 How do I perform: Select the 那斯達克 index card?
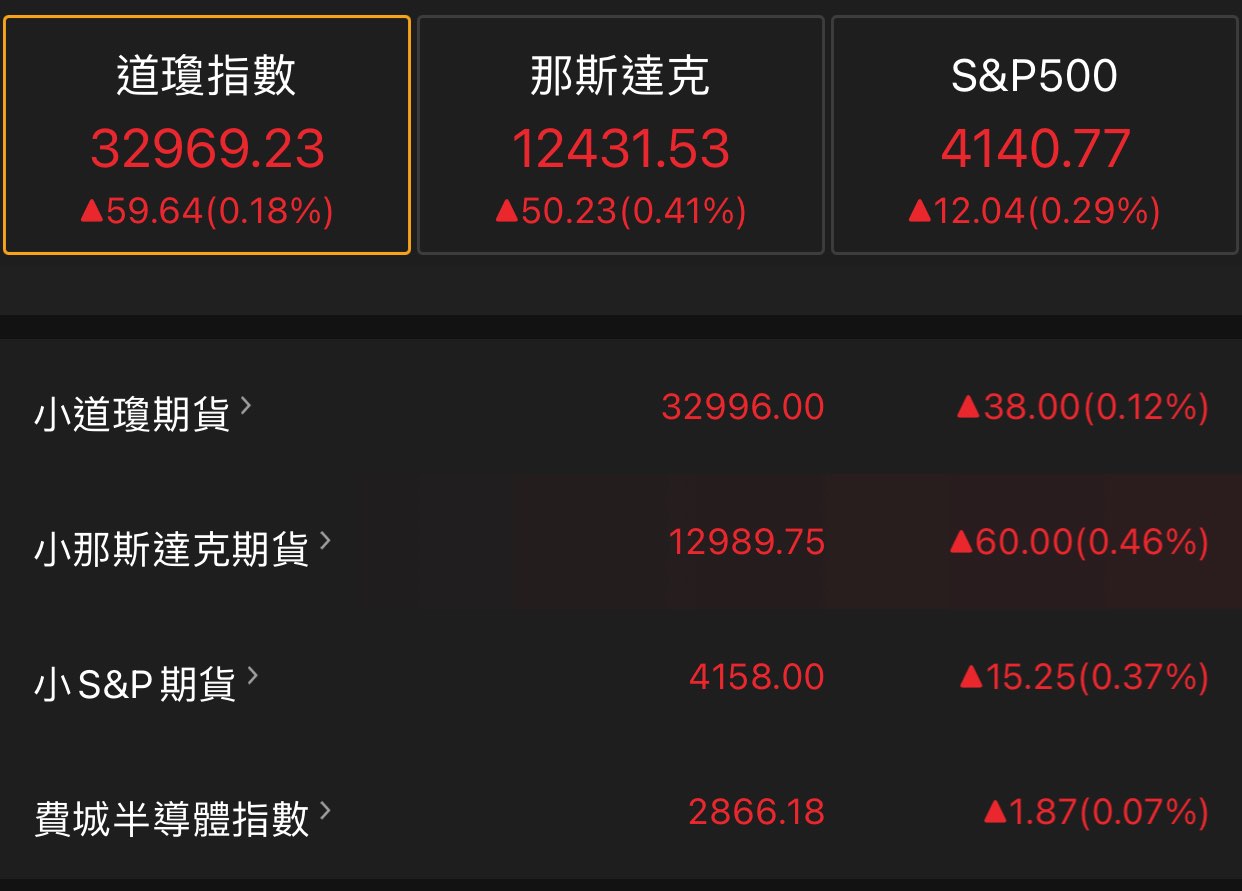pos(620,135)
